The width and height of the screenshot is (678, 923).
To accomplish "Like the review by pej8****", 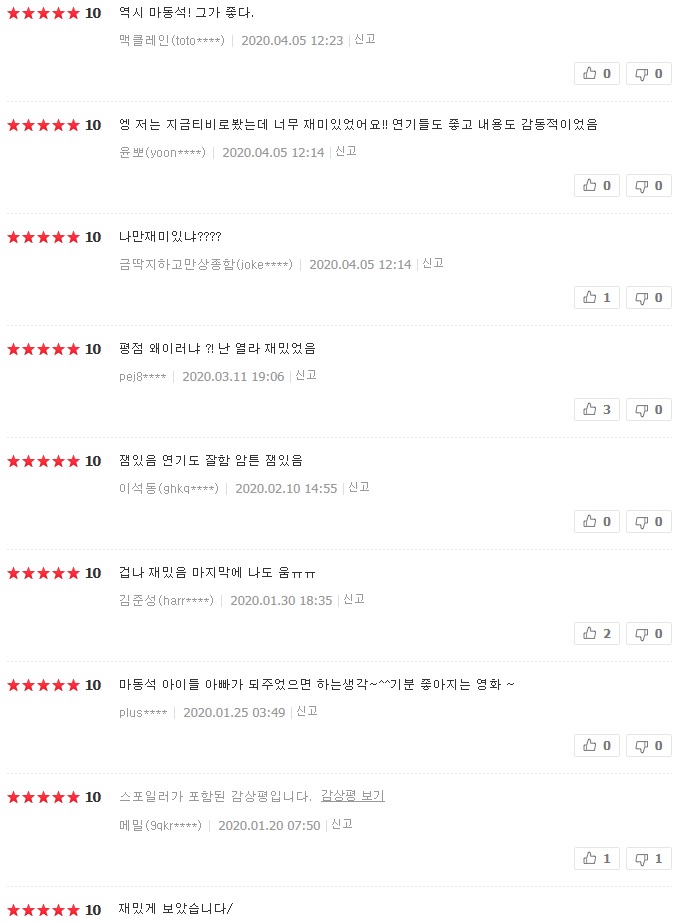I will pos(597,409).
